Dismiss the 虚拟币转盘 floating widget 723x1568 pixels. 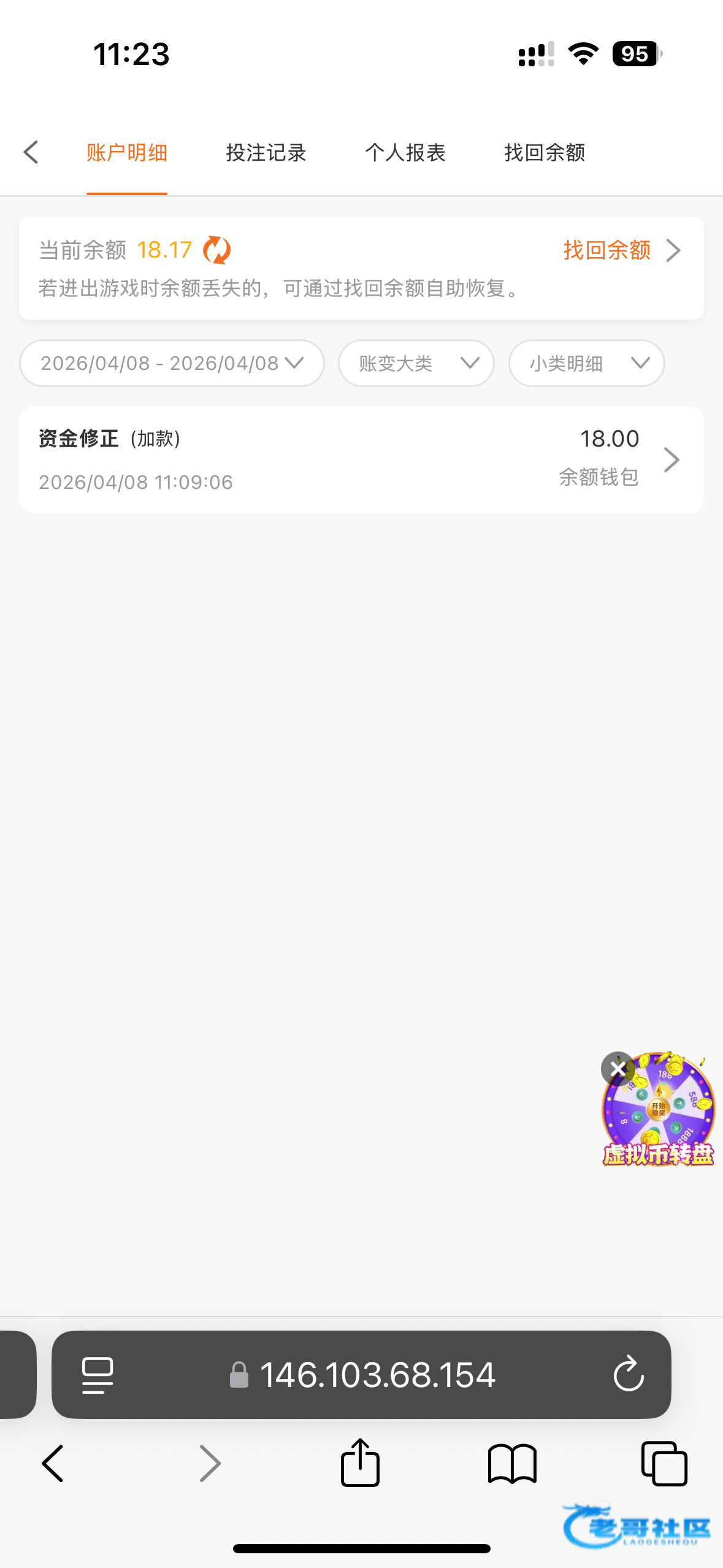pyautogui.click(x=618, y=1069)
